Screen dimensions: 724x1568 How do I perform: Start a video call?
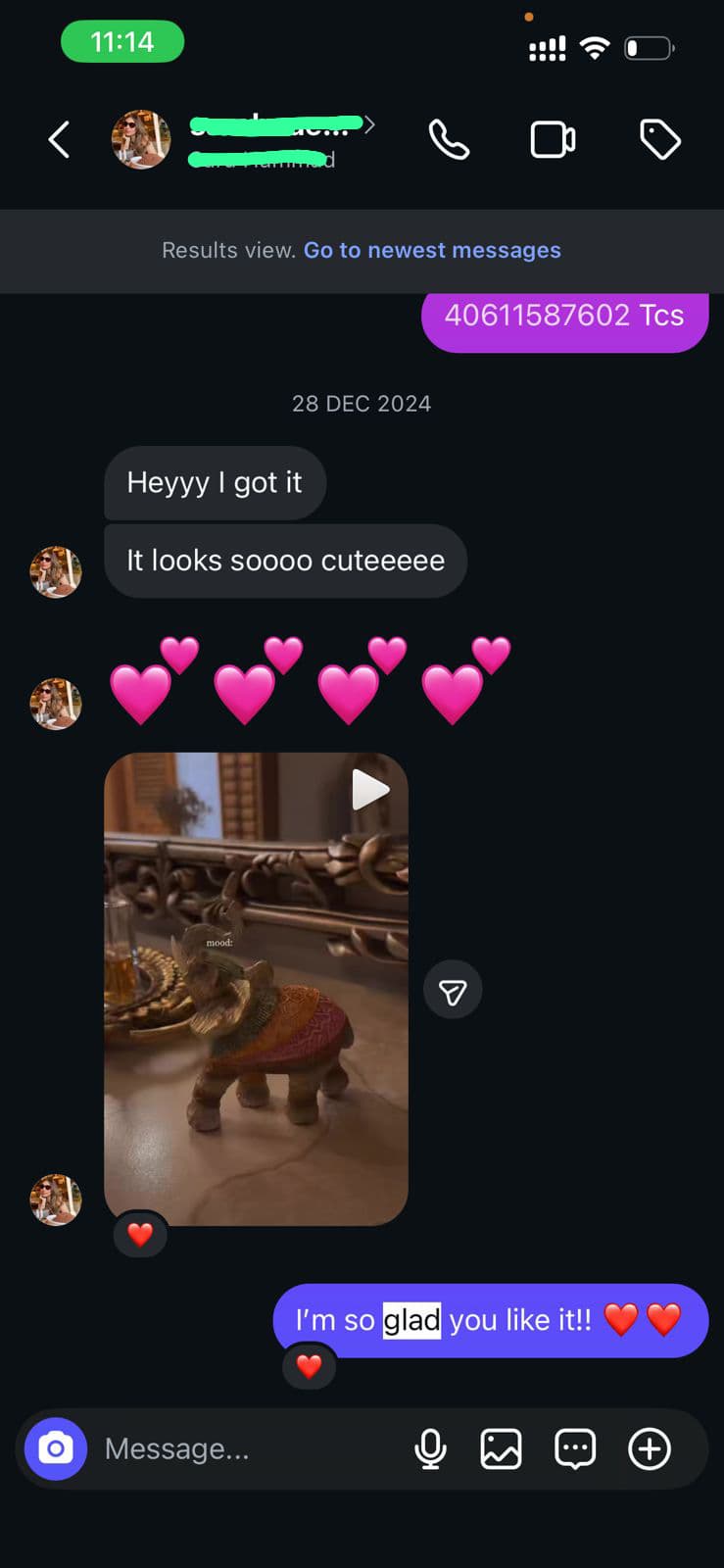click(553, 139)
